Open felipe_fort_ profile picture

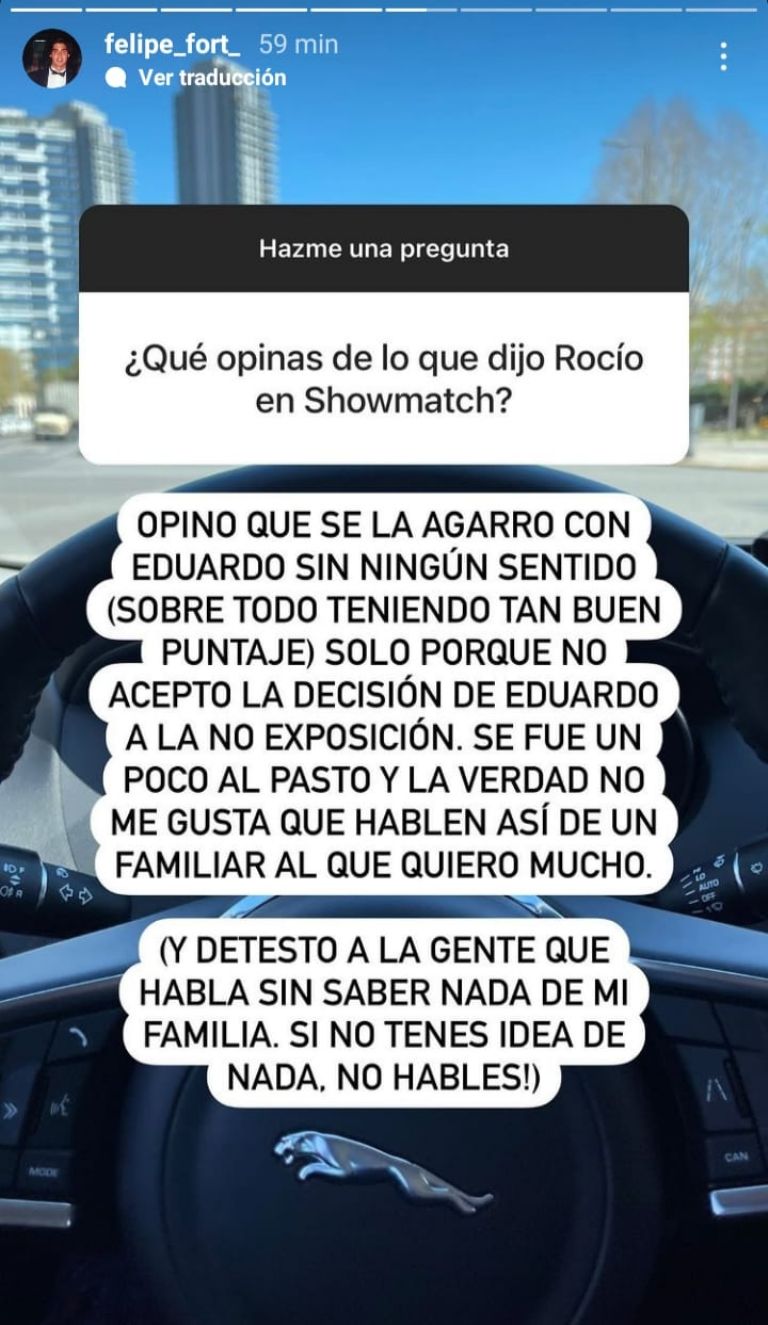point(52,59)
